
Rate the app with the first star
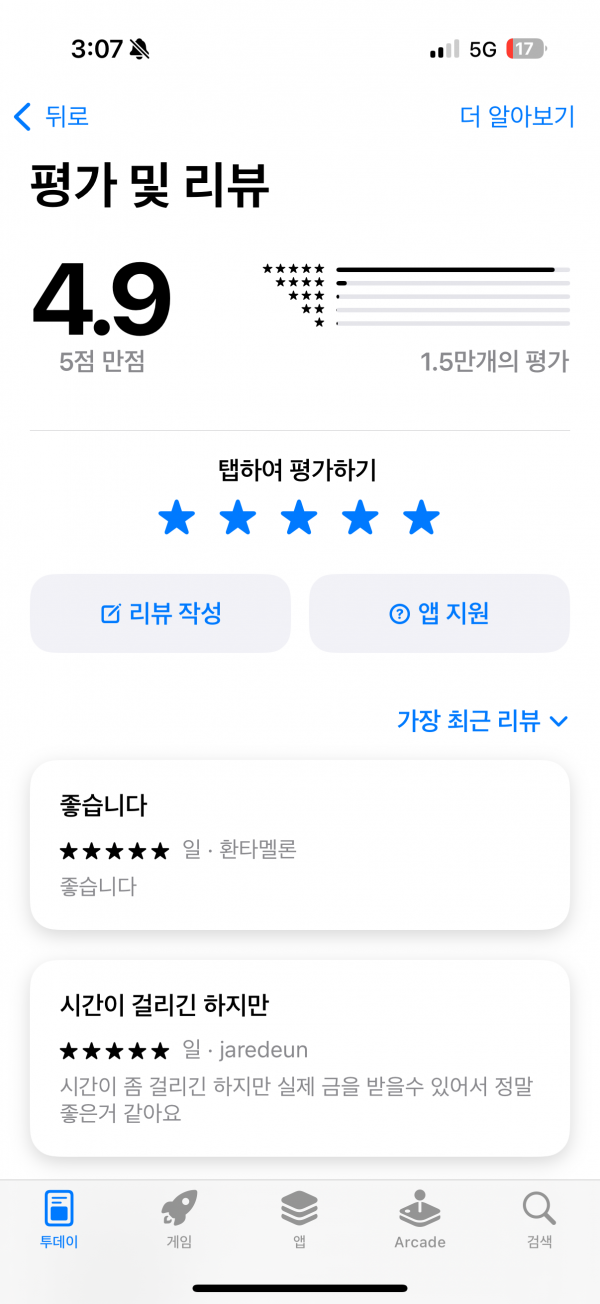point(177,519)
